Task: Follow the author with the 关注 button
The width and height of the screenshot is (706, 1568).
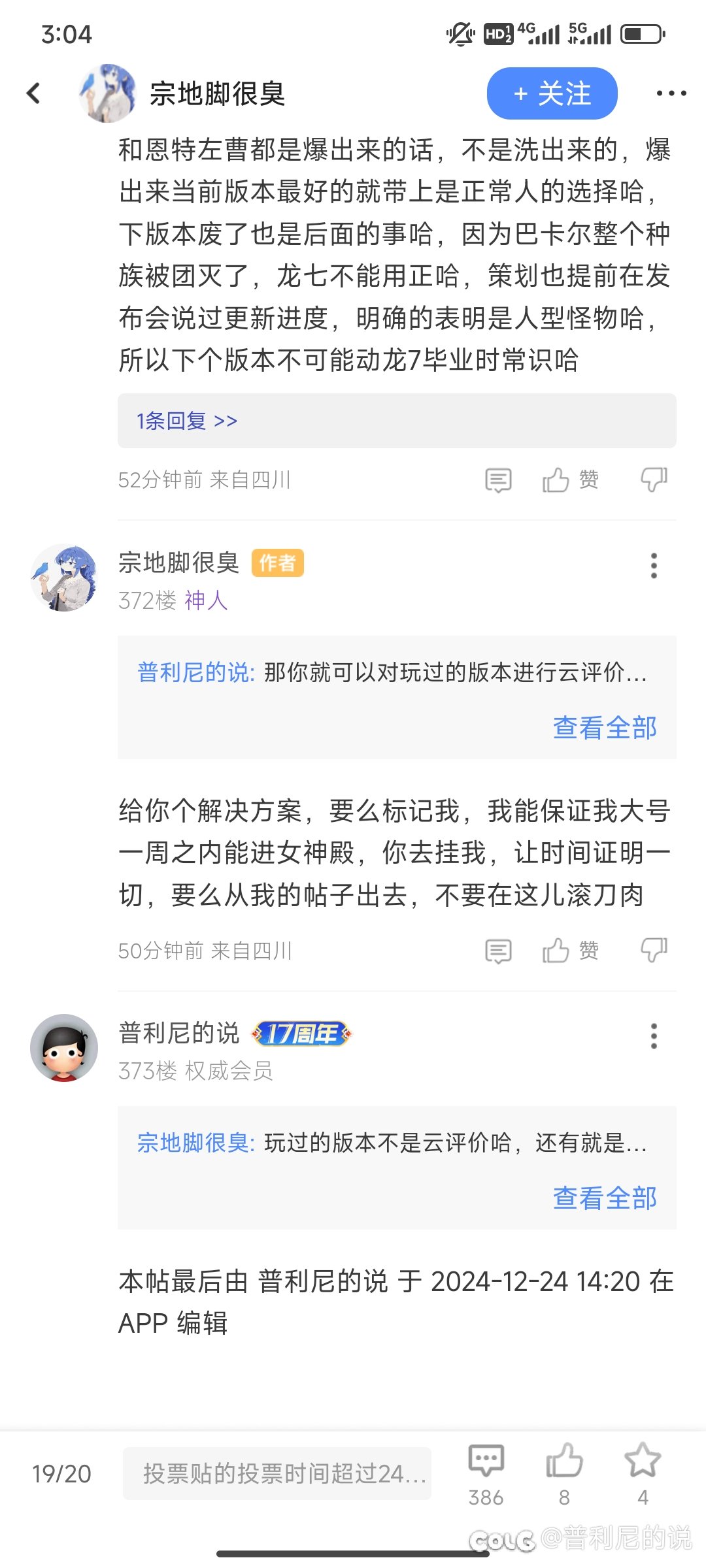Action: click(x=552, y=93)
